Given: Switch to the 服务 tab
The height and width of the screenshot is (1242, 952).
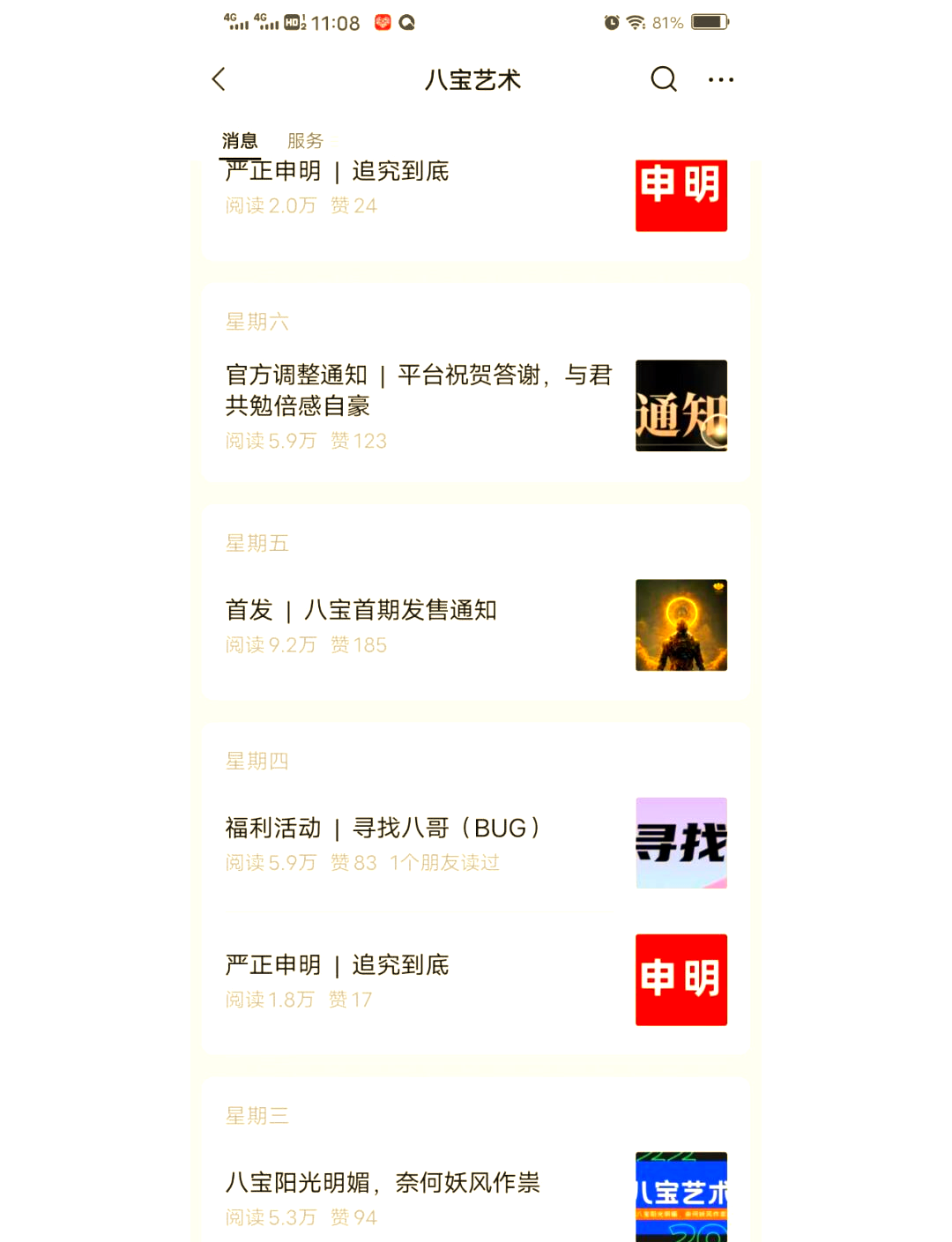Looking at the screenshot, I should [304, 140].
